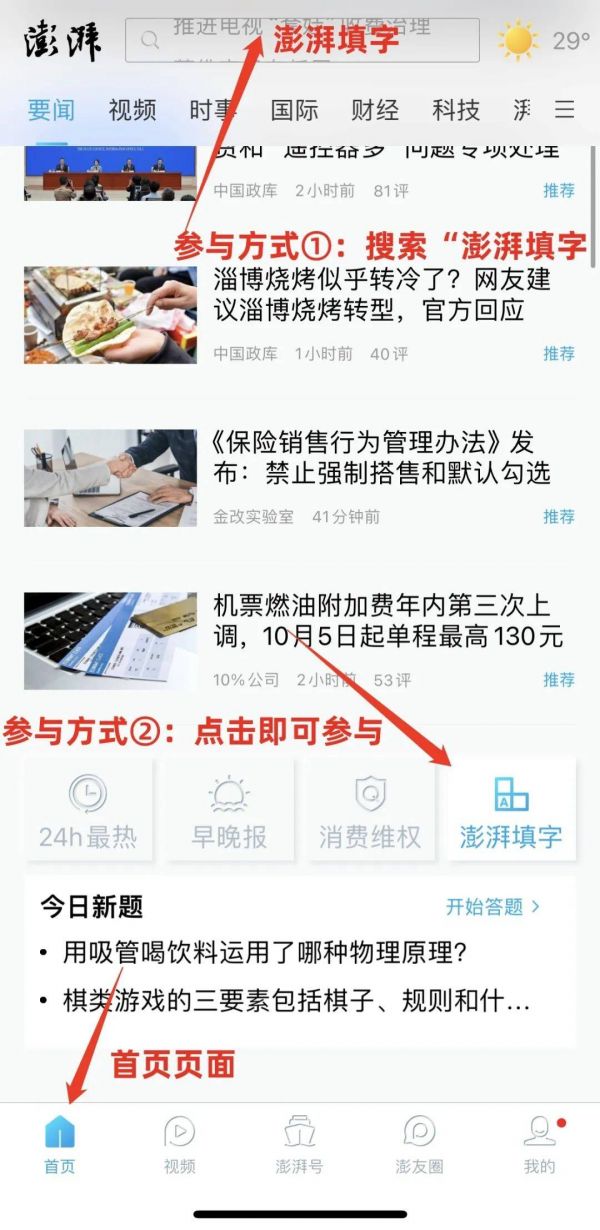The height and width of the screenshot is (1230, 600).
Task: Open the 24h最热 shortcut
Action: (x=88, y=809)
